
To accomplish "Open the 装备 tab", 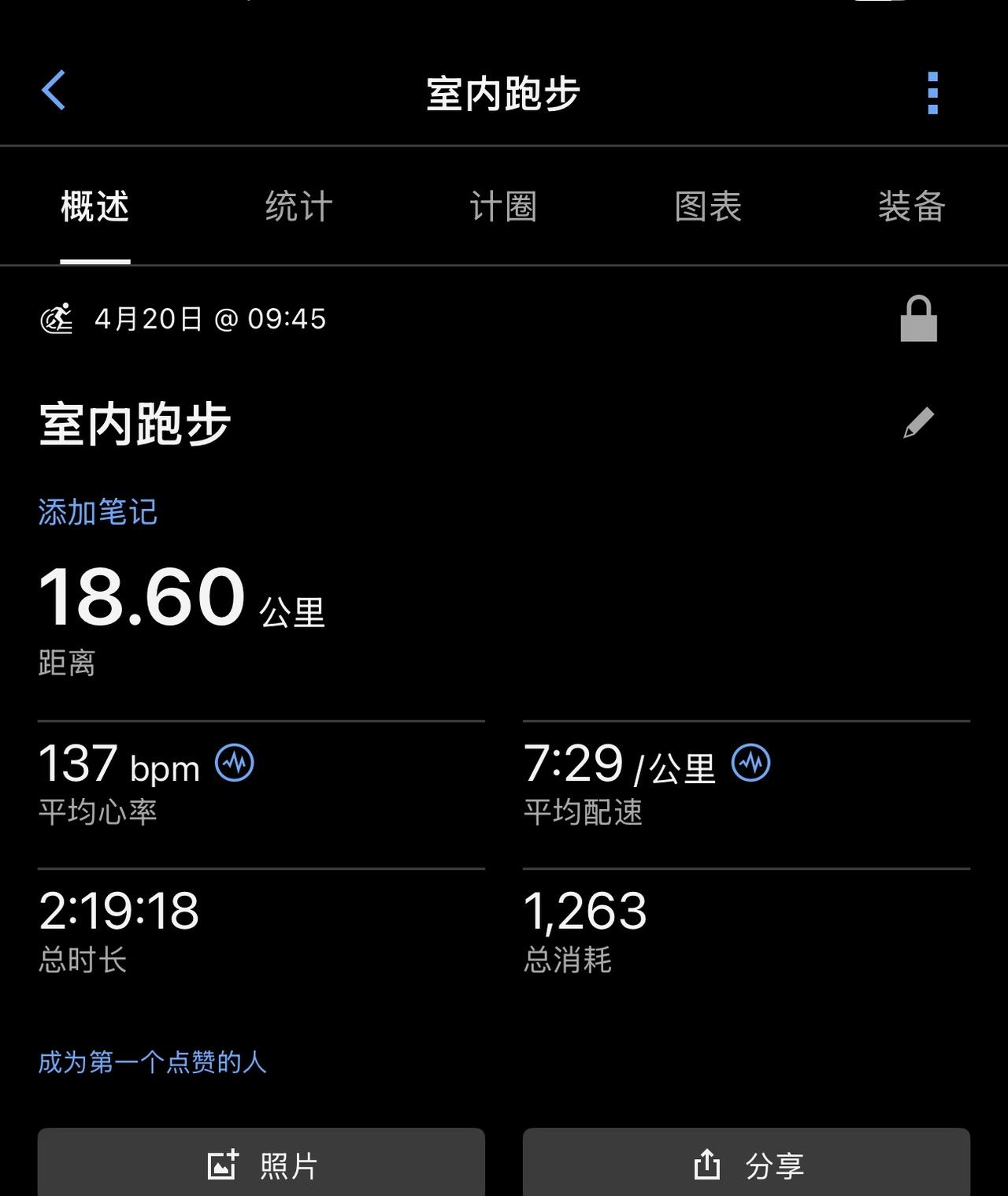I will click(911, 206).
